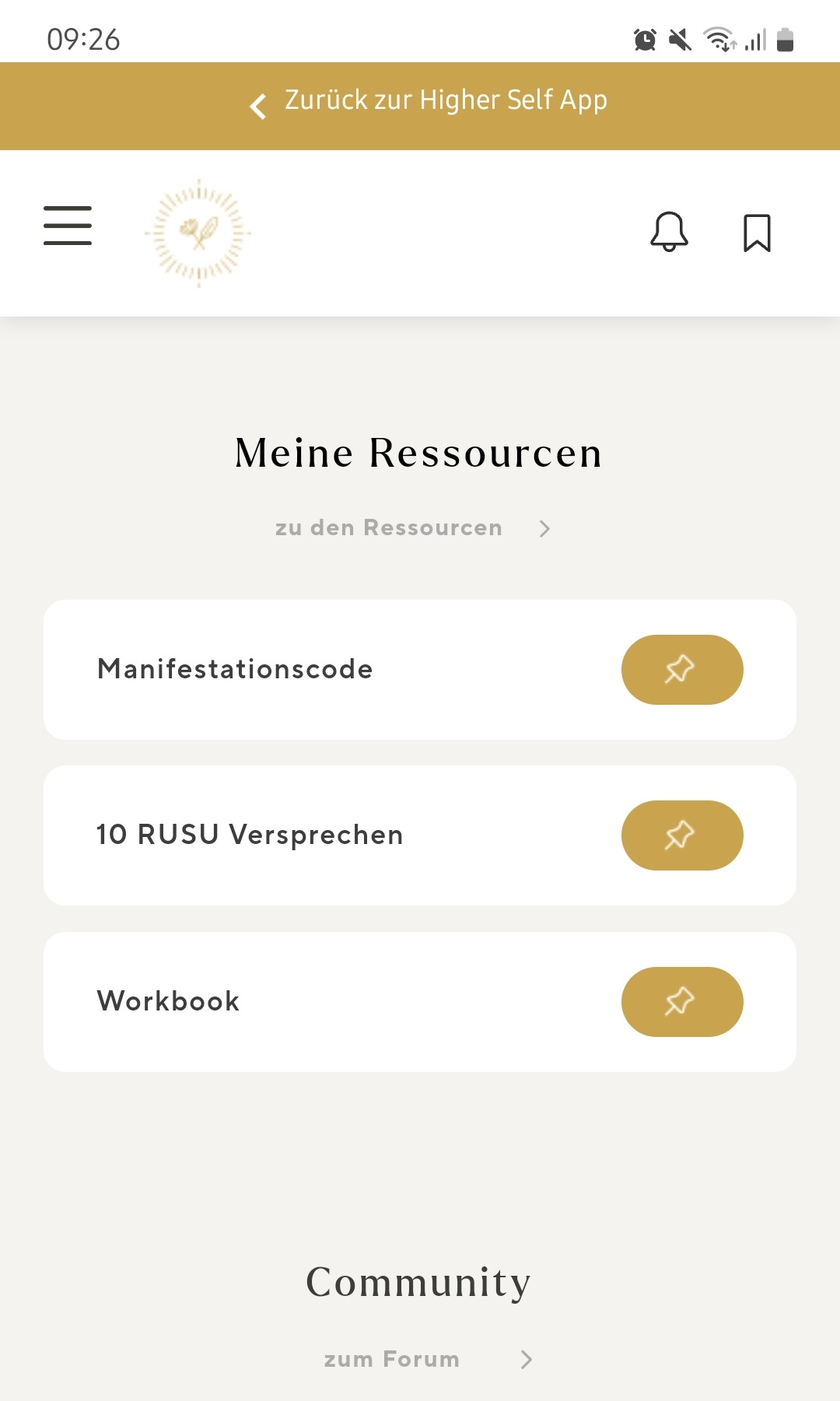Viewport: 840px width, 1401px height.
Task: Open the hamburger menu
Action: click(x=68, y=226)
